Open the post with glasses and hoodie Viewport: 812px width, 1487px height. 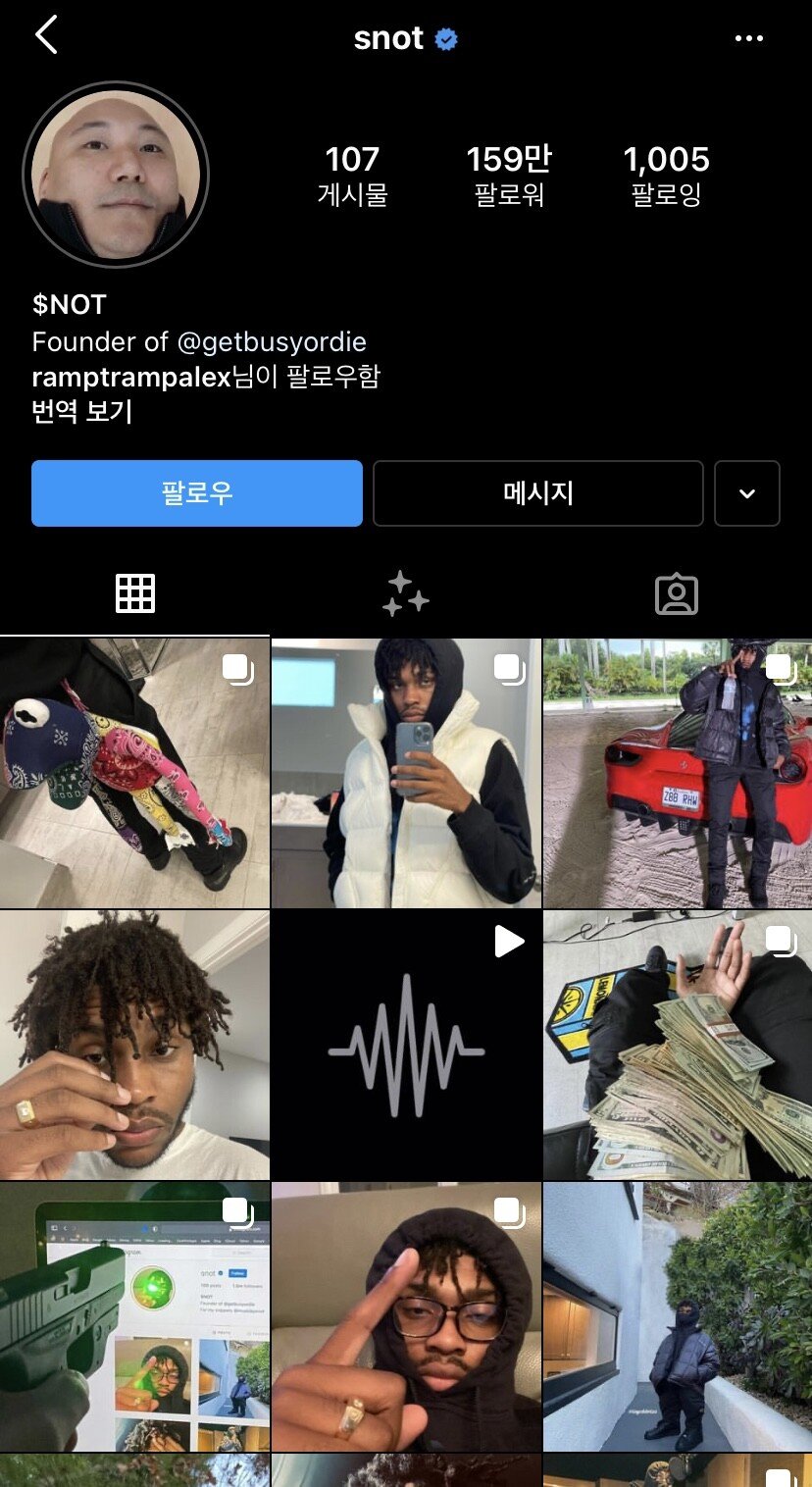click(406, 1316)
